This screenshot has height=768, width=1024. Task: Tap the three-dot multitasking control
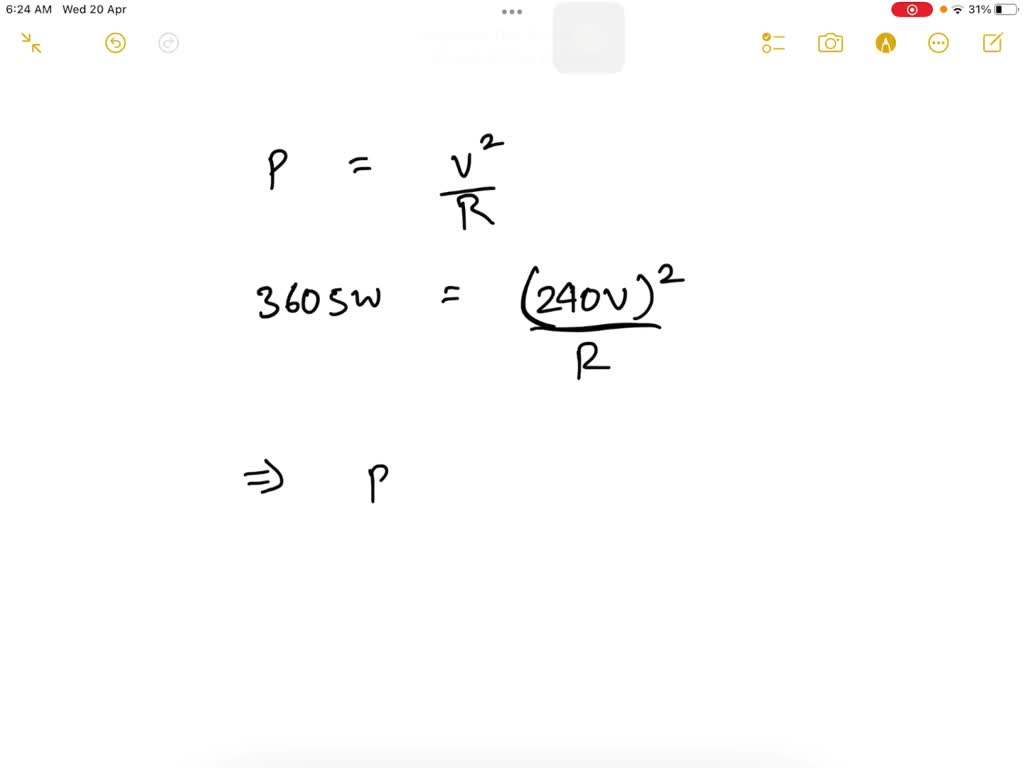coord(512,12)
